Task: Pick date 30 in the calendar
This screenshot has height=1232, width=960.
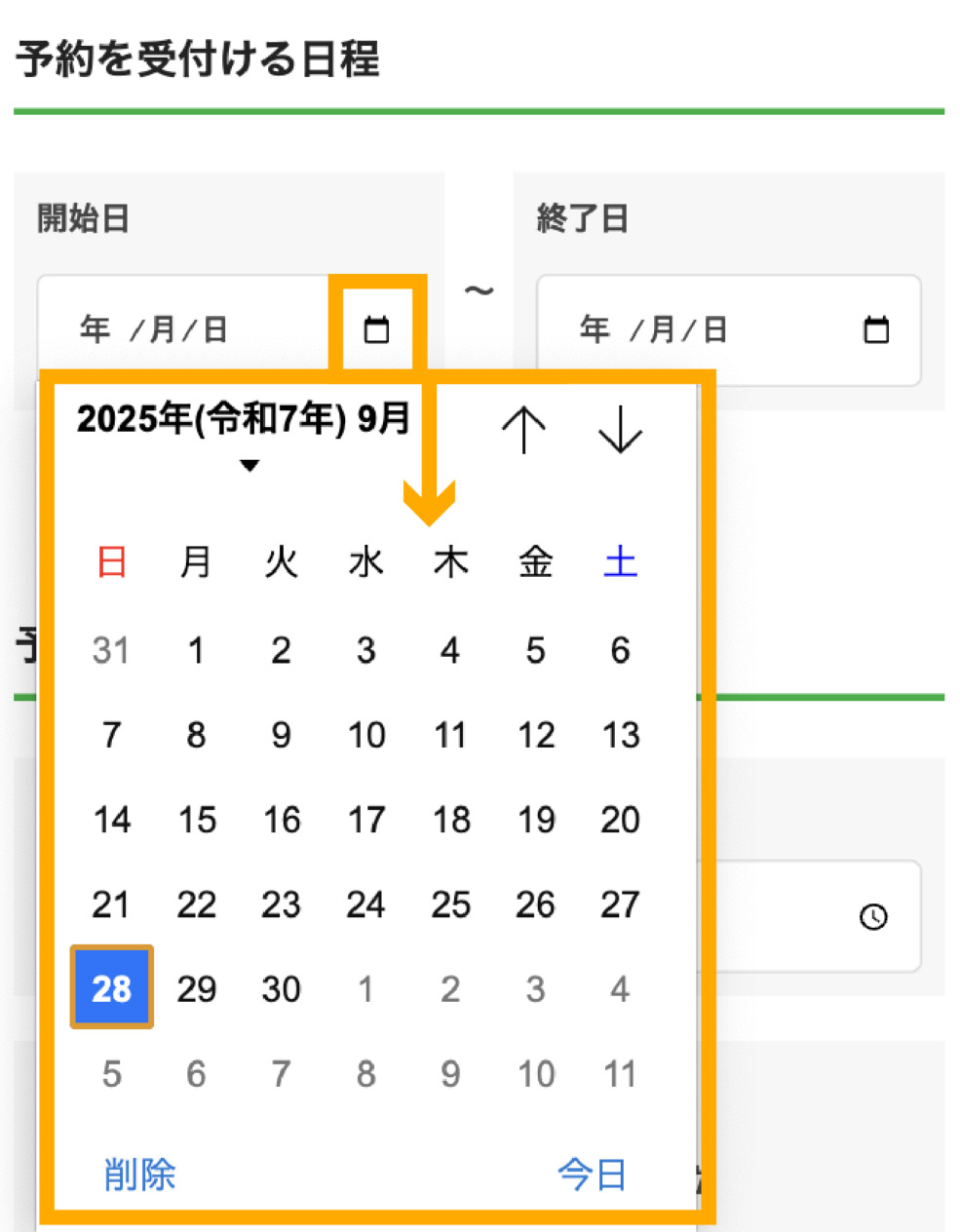Action: click(281, 989)
